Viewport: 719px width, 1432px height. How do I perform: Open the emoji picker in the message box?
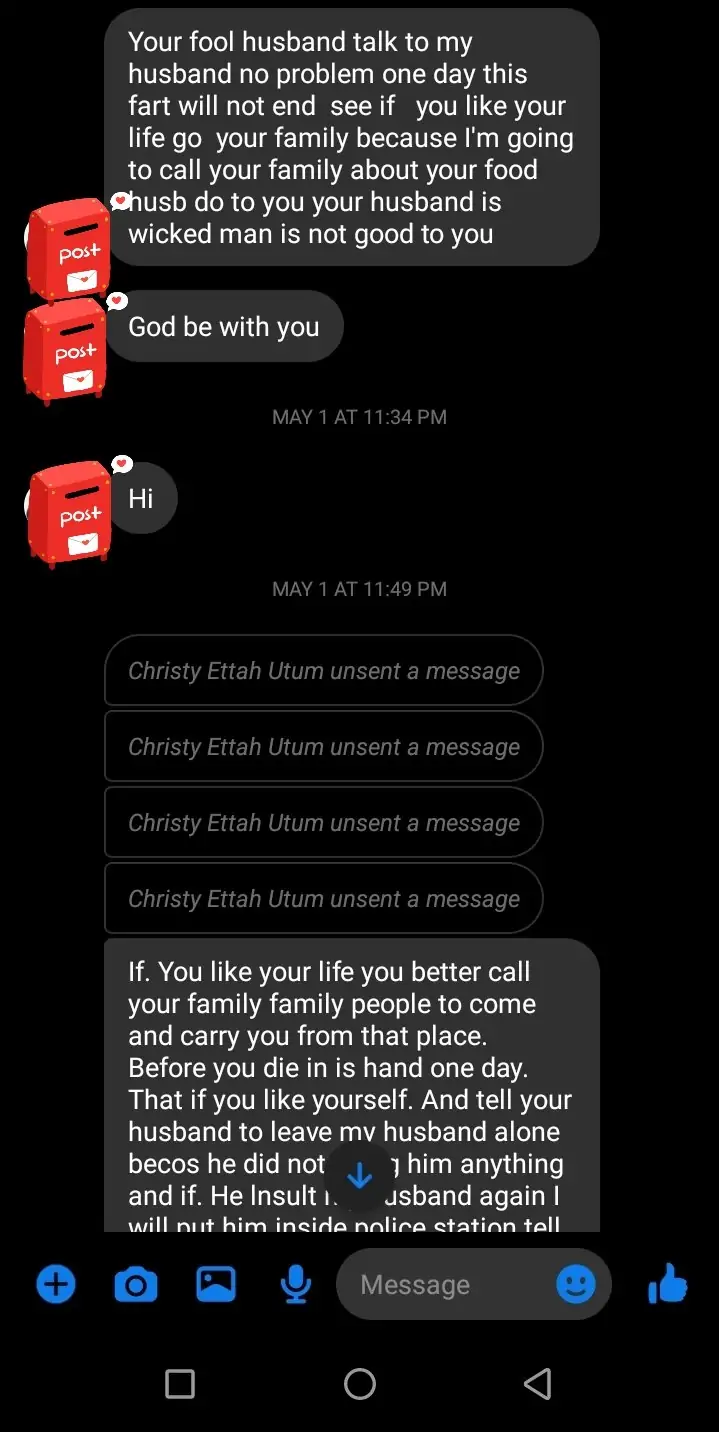[x=576, y=1284]
